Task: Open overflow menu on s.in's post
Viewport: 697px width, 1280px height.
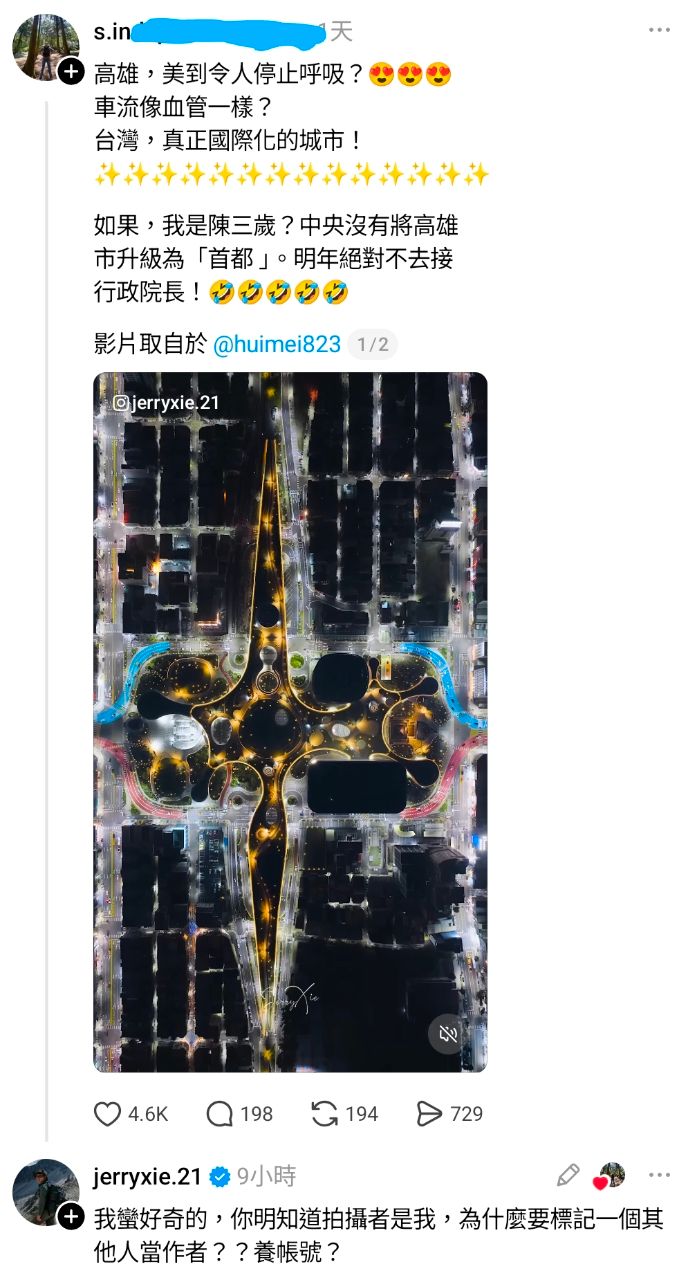Action: point(659,30)
